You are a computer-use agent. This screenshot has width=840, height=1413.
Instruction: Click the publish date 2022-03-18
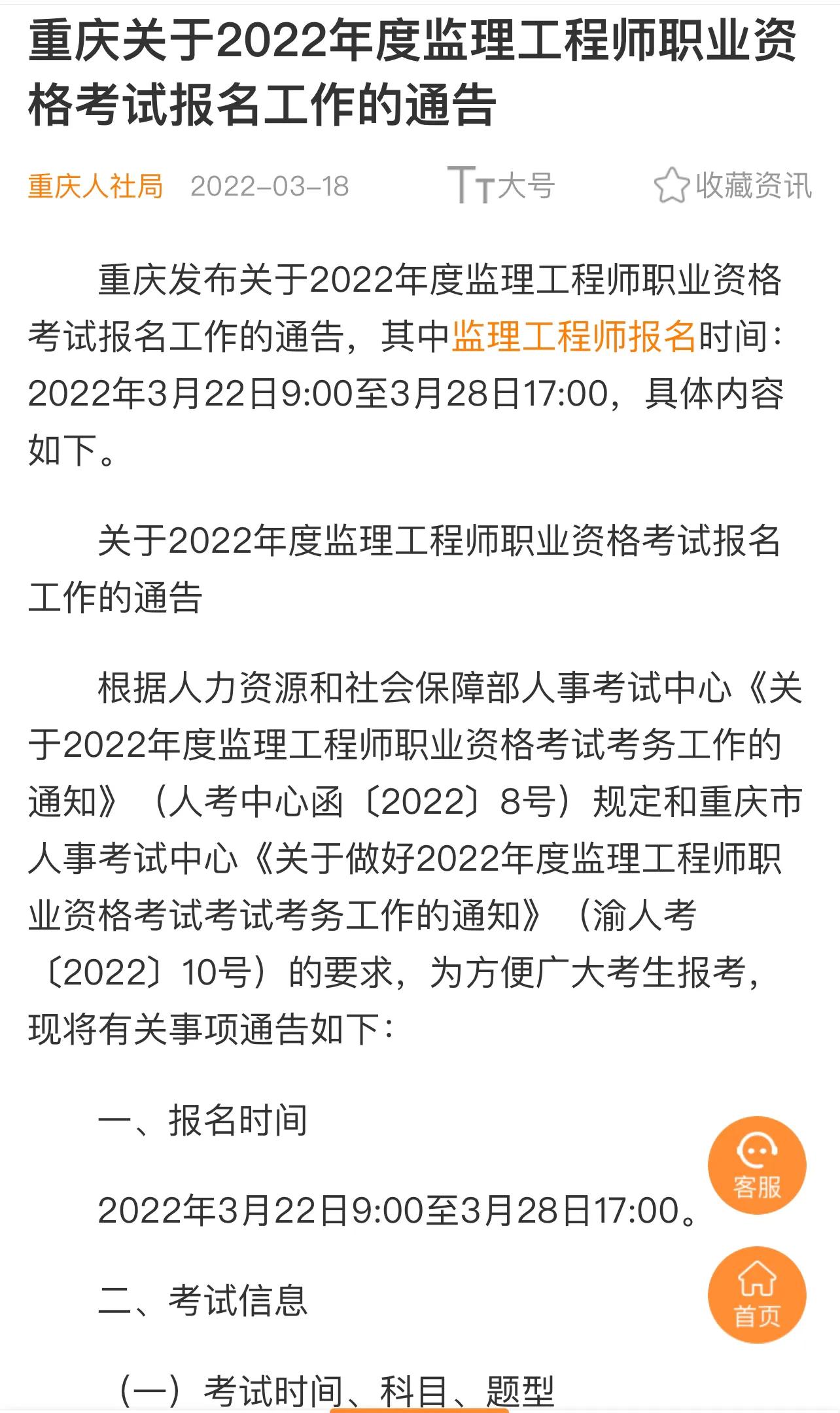point(270,186)
